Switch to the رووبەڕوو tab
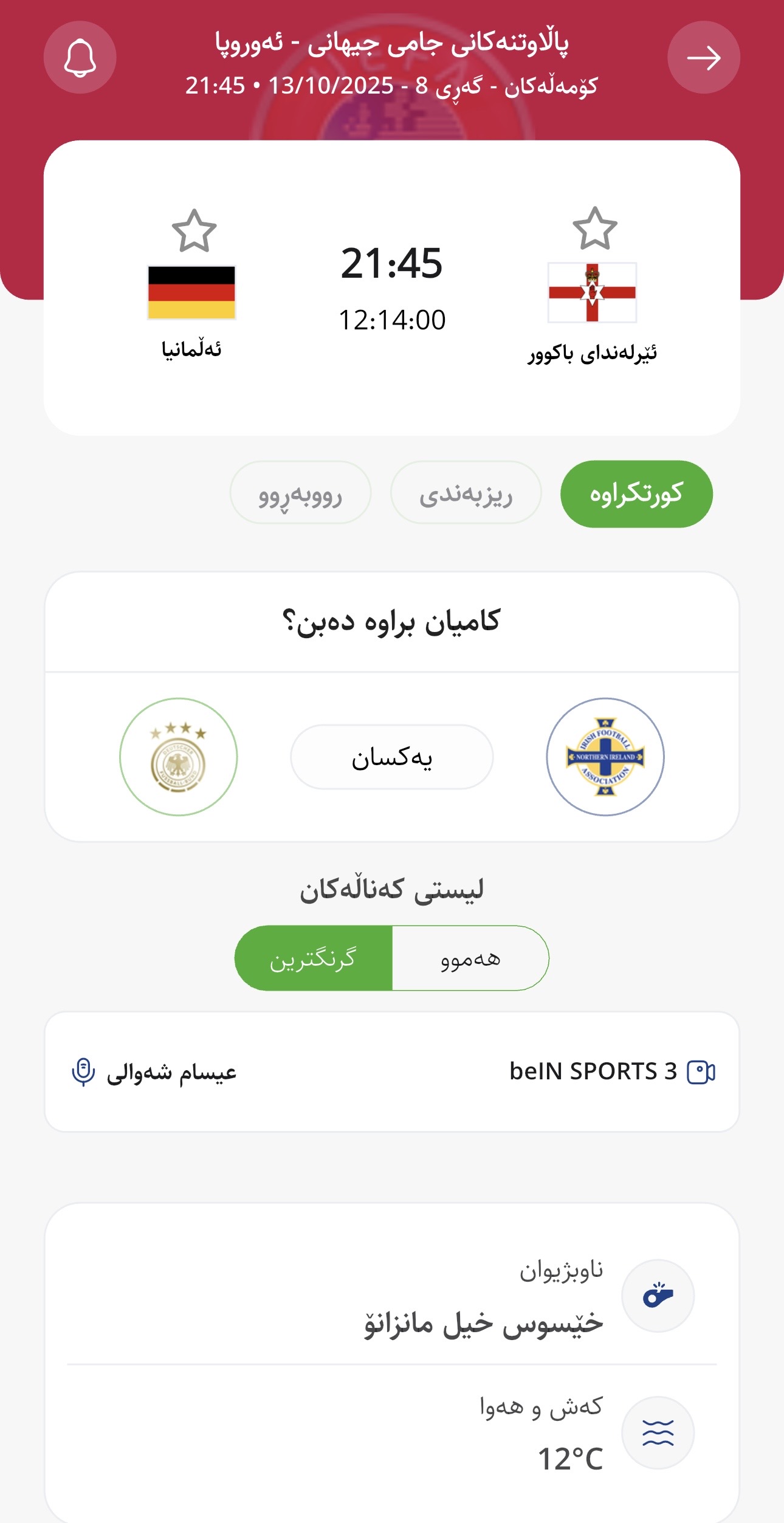The width and height of the screenshot is (784, 1523). pyautogui.click(x=300, y=493)
